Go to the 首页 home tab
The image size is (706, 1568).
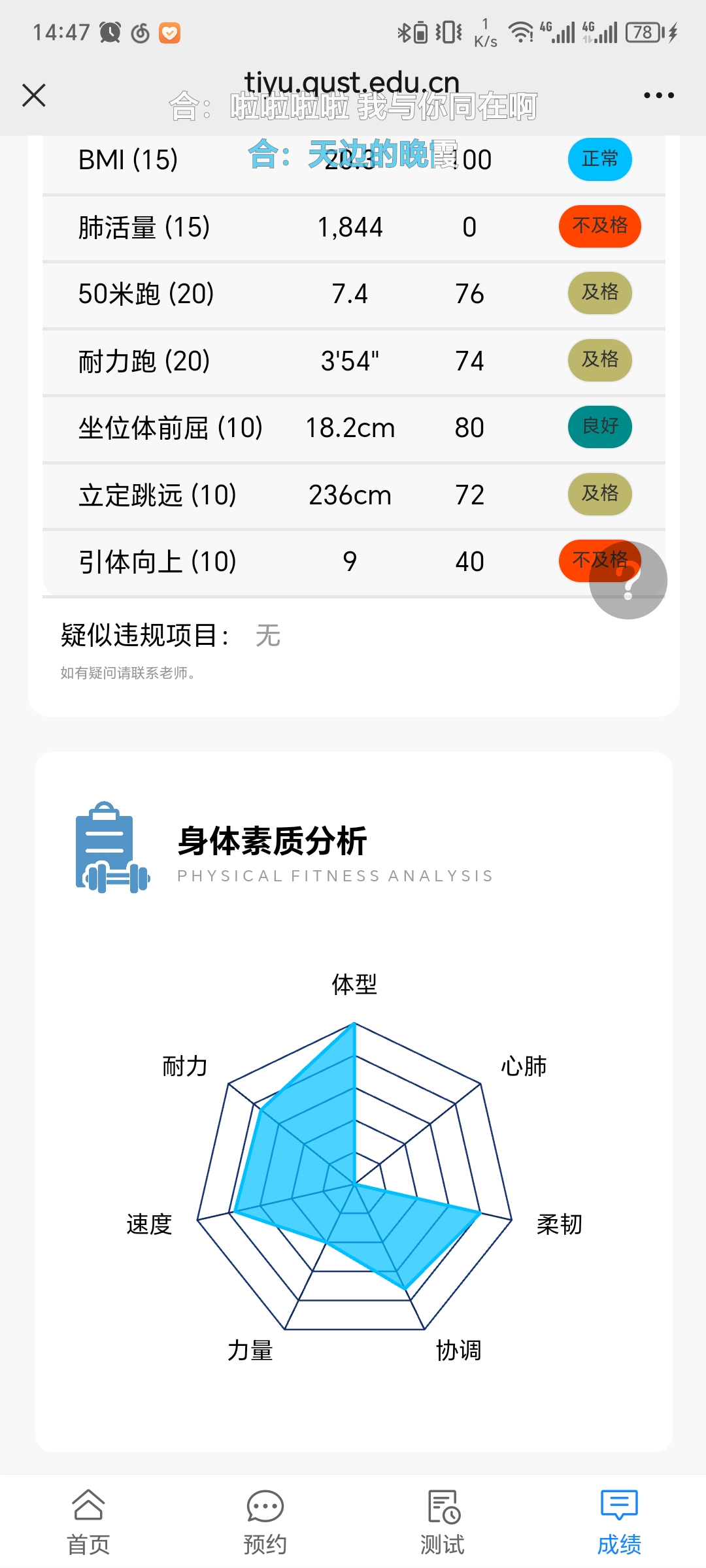tap(88, 1522)
